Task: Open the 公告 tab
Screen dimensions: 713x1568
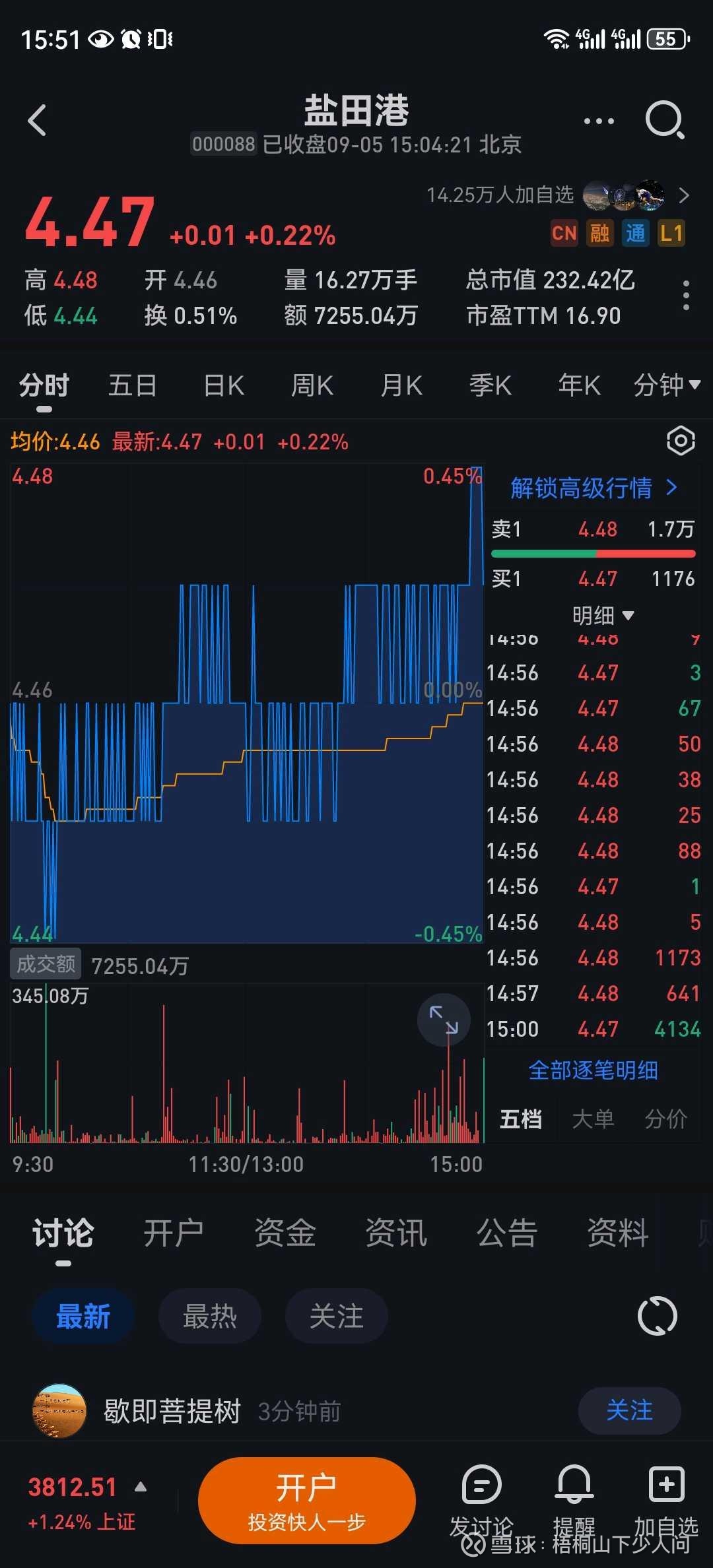Action: [x=507, y=1233]
